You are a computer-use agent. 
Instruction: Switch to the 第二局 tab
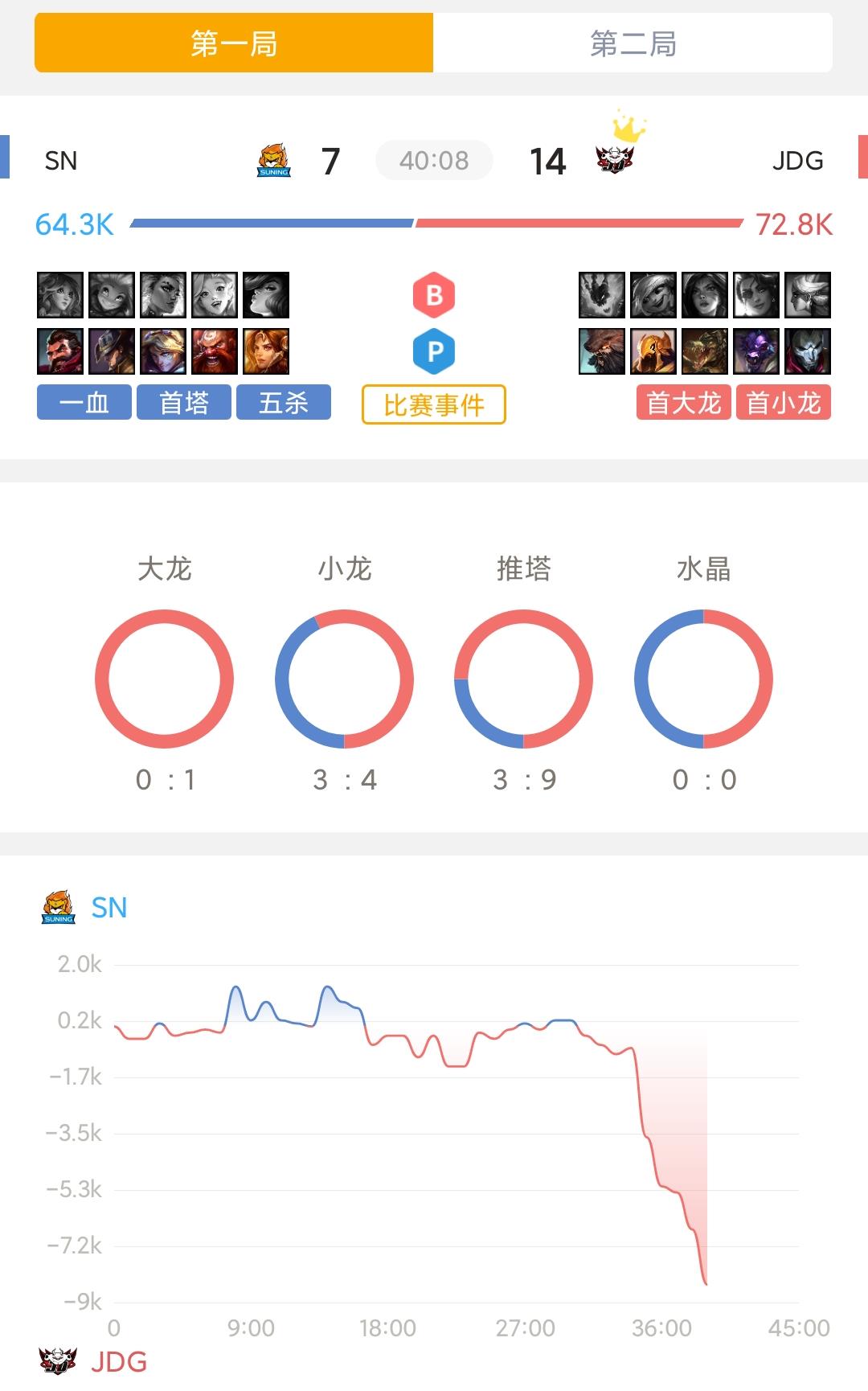point(633,43)
